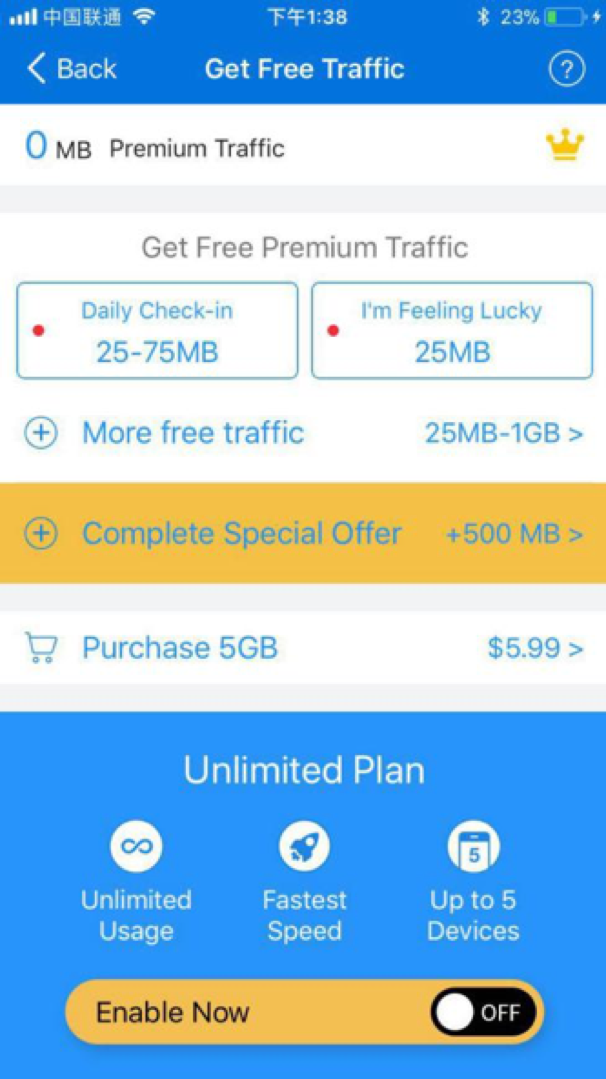
Task: Open the help question mark icon
Action: click(567, 70)
